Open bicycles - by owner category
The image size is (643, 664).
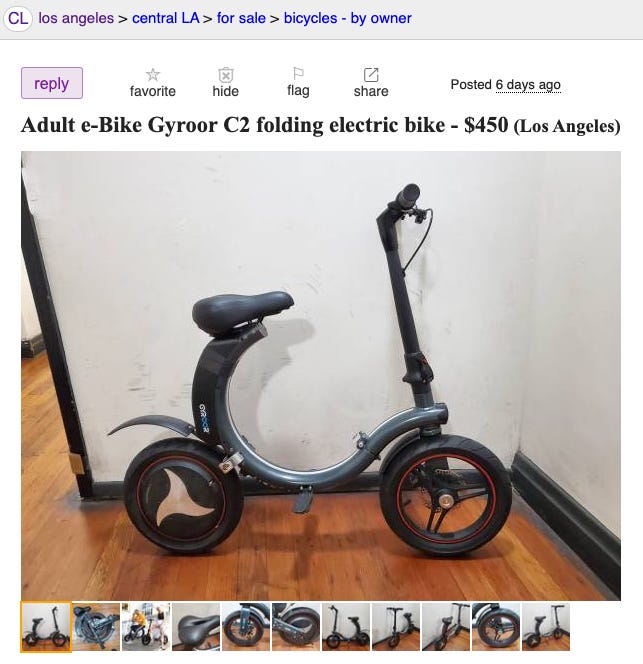point(347,18)
